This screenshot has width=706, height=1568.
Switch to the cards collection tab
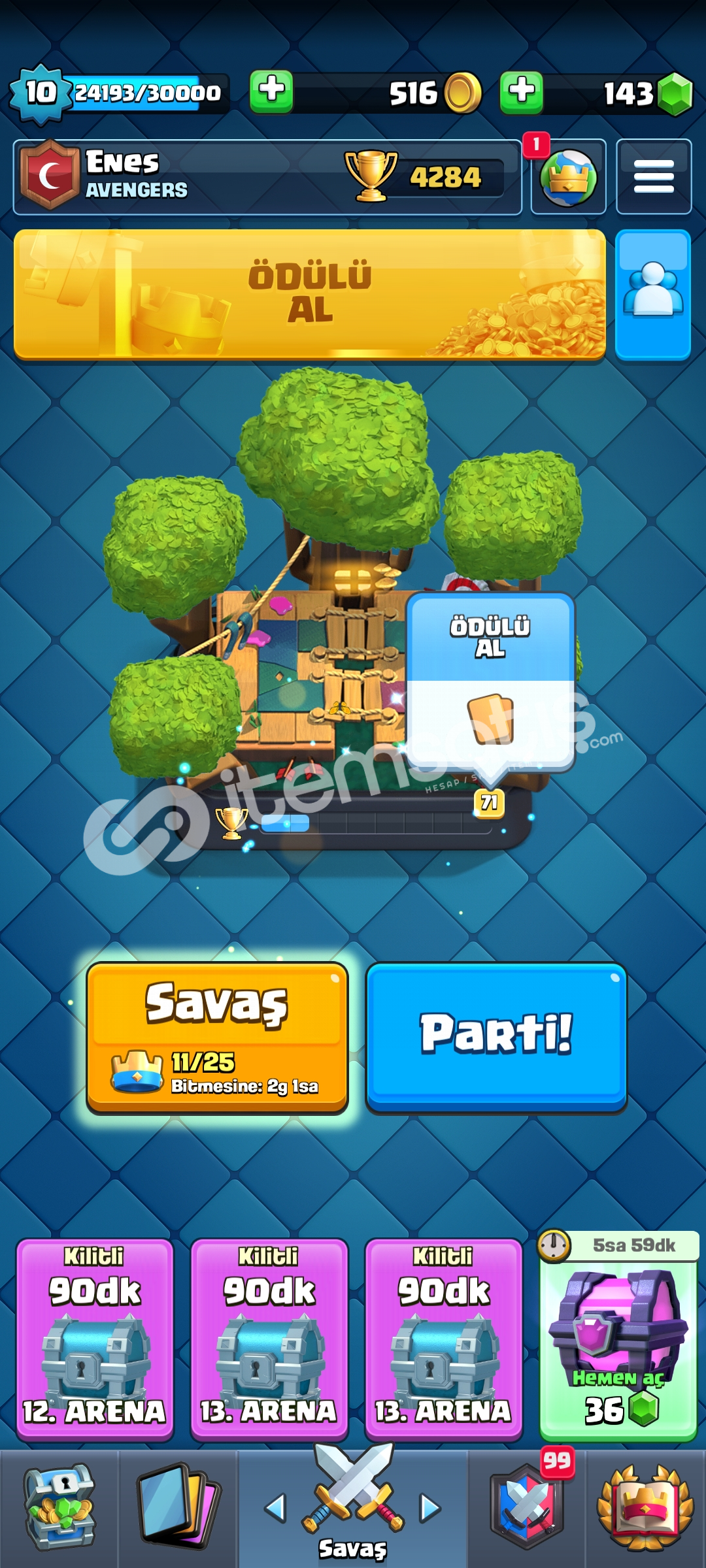click(x=178, y=1507)
